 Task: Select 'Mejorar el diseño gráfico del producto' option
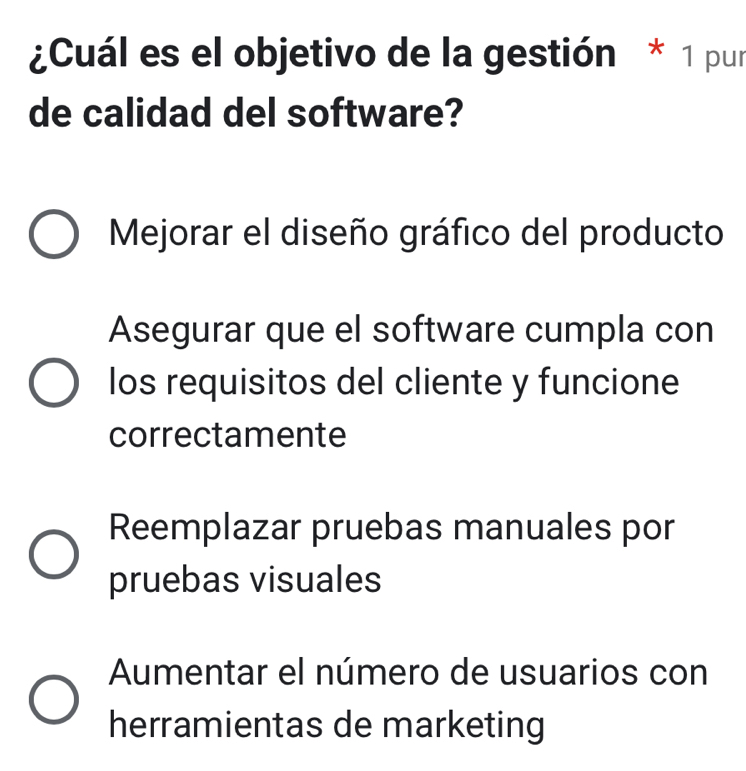(x=54, y=234)
